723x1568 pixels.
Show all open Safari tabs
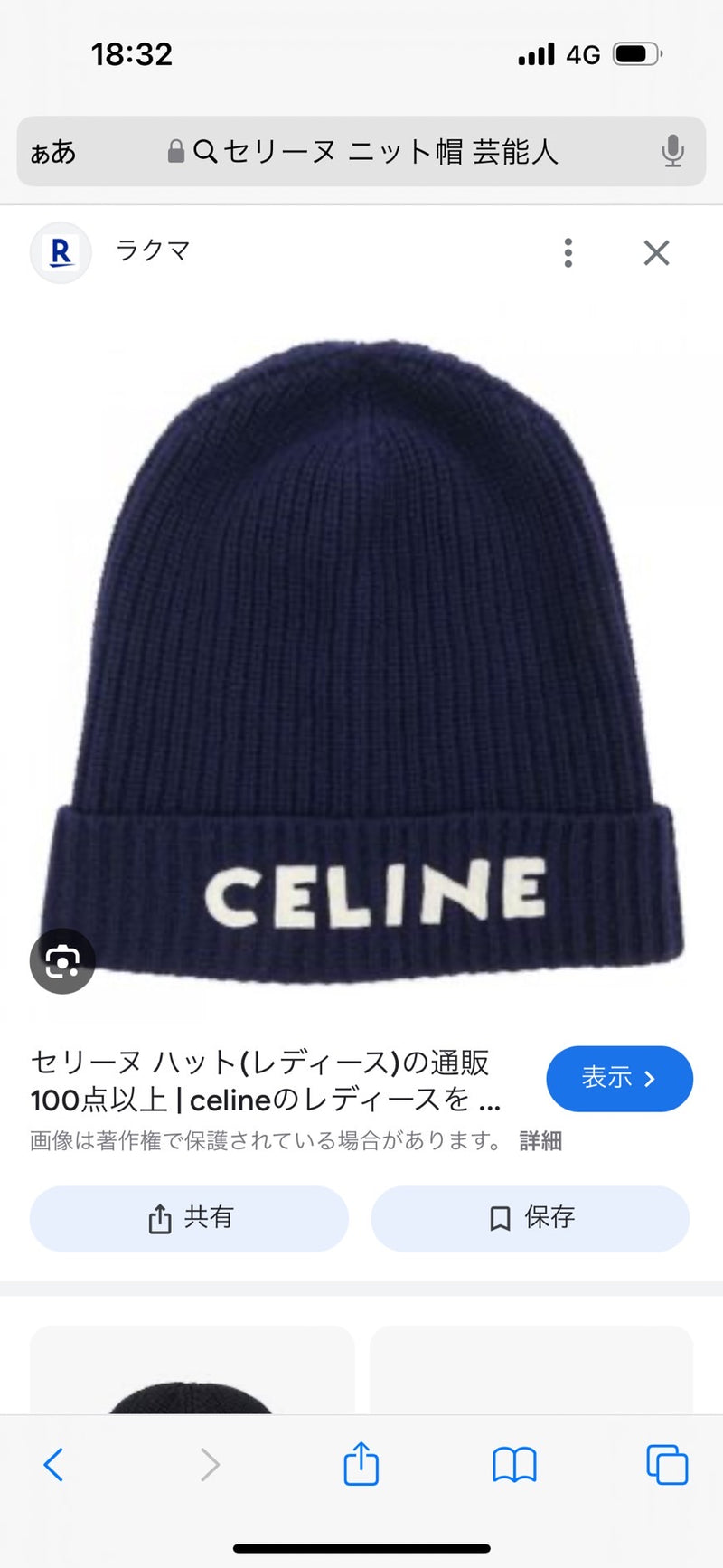coord(667,1464)
